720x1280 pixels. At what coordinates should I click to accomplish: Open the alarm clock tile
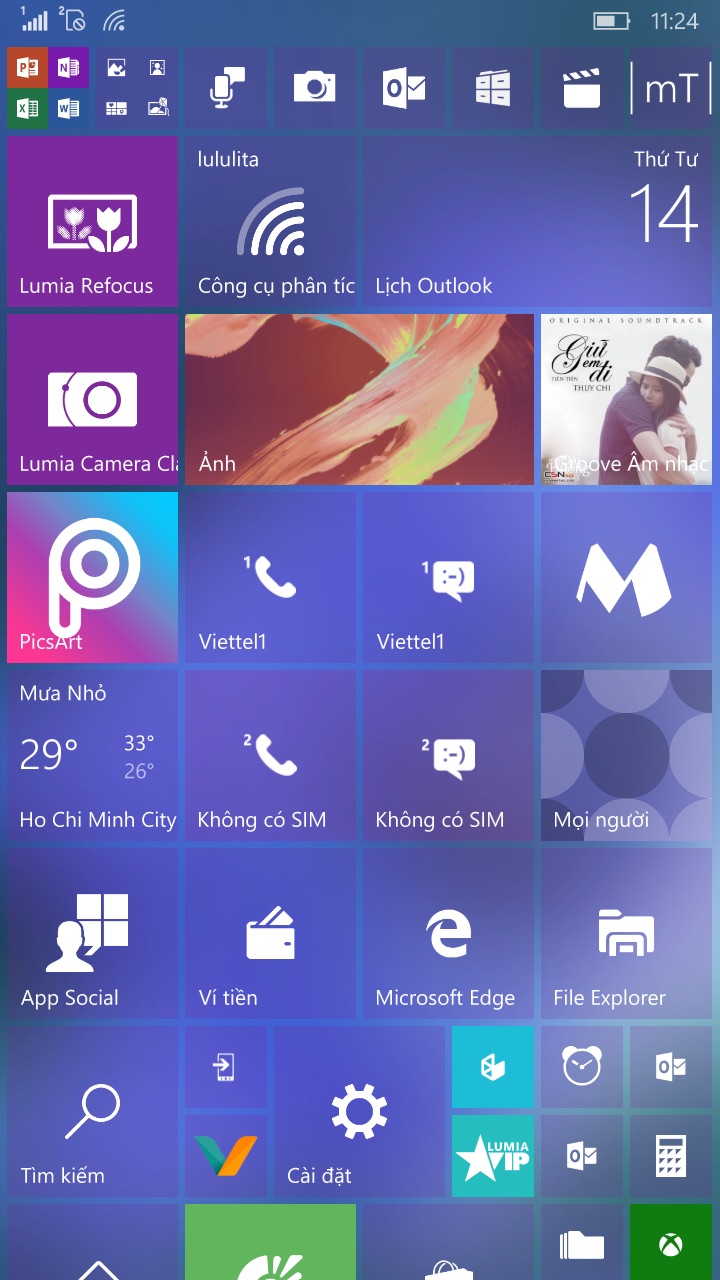[x=582, y=1067]
